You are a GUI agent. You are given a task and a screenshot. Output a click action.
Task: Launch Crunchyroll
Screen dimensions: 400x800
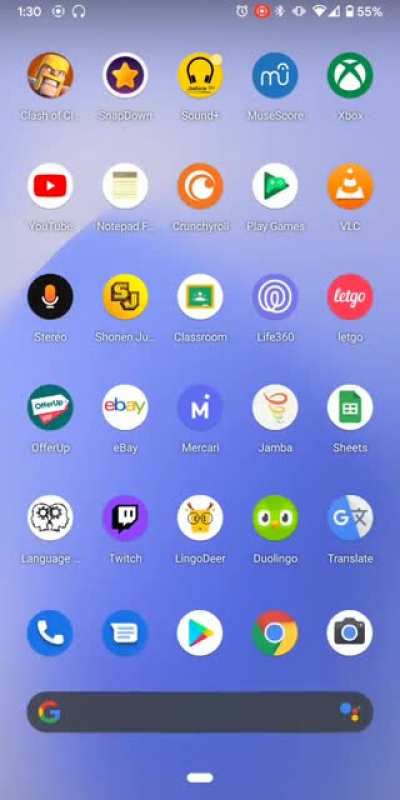tap(200, 186)
